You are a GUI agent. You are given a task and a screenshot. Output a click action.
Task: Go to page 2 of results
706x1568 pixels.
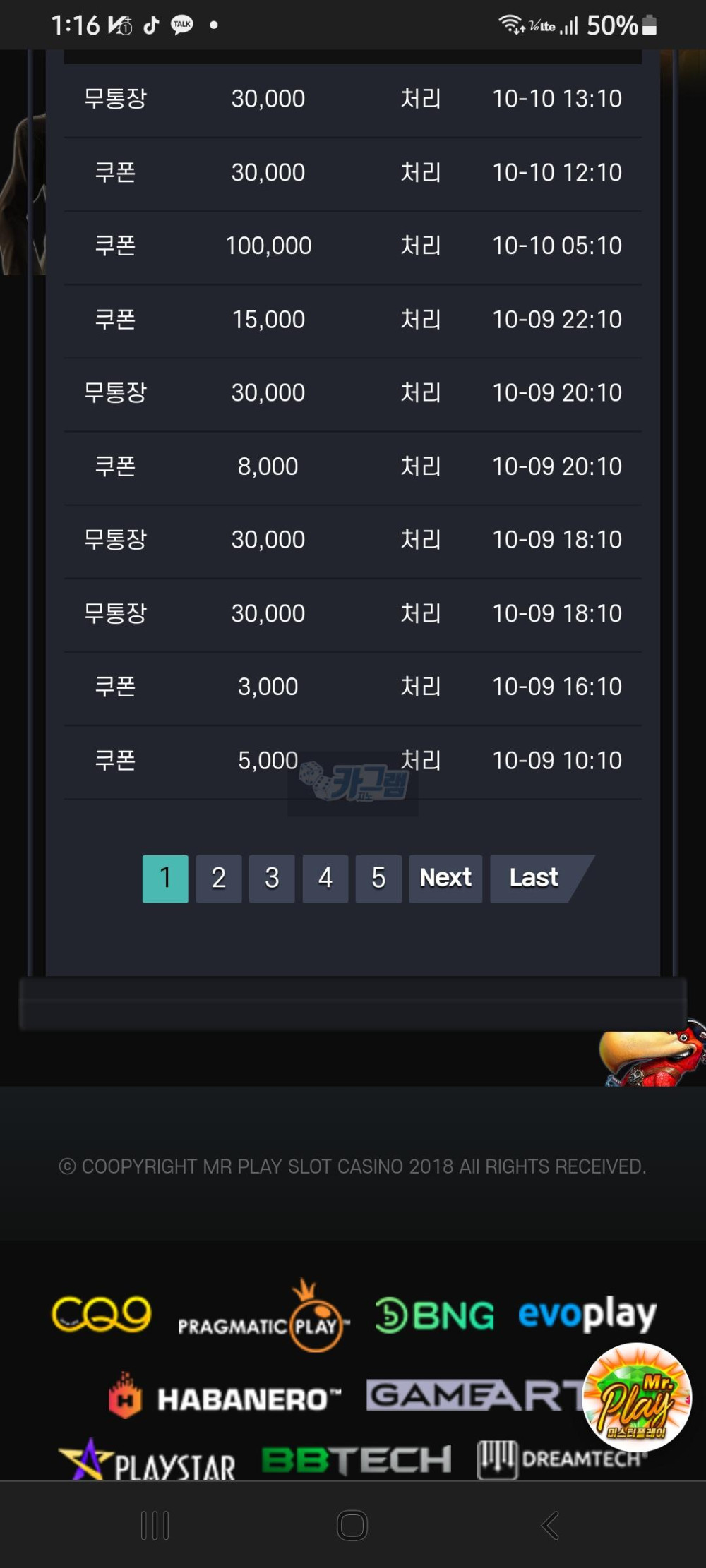point(219,879)
